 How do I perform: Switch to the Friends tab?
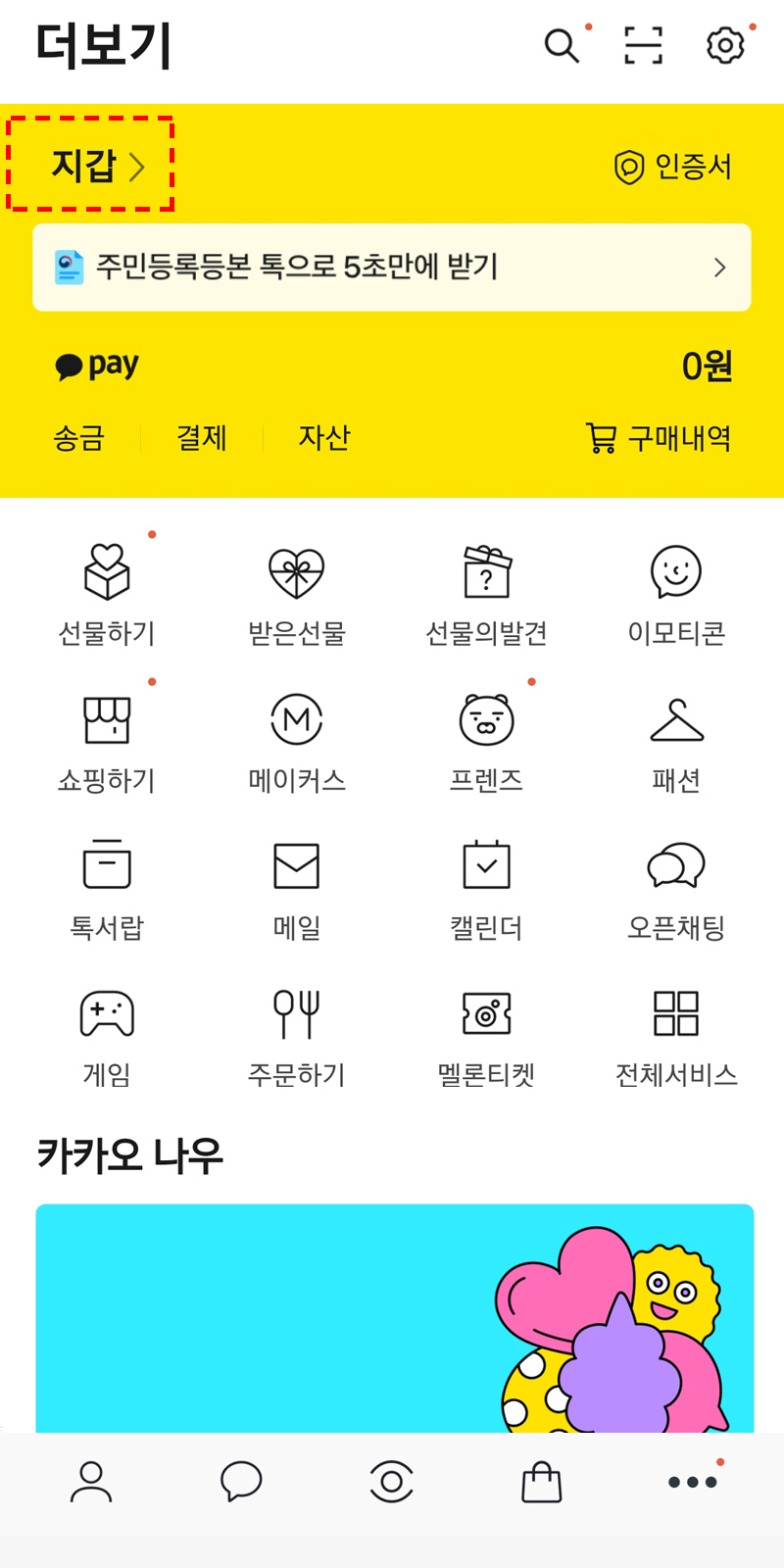(91, 1483)
